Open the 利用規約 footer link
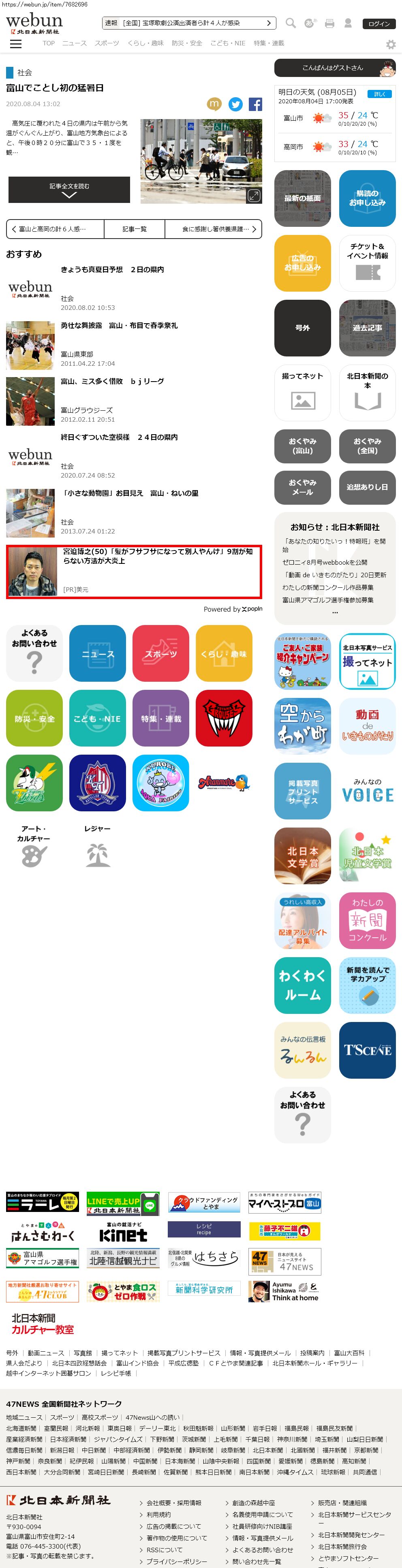 (x=158, y=1514)
